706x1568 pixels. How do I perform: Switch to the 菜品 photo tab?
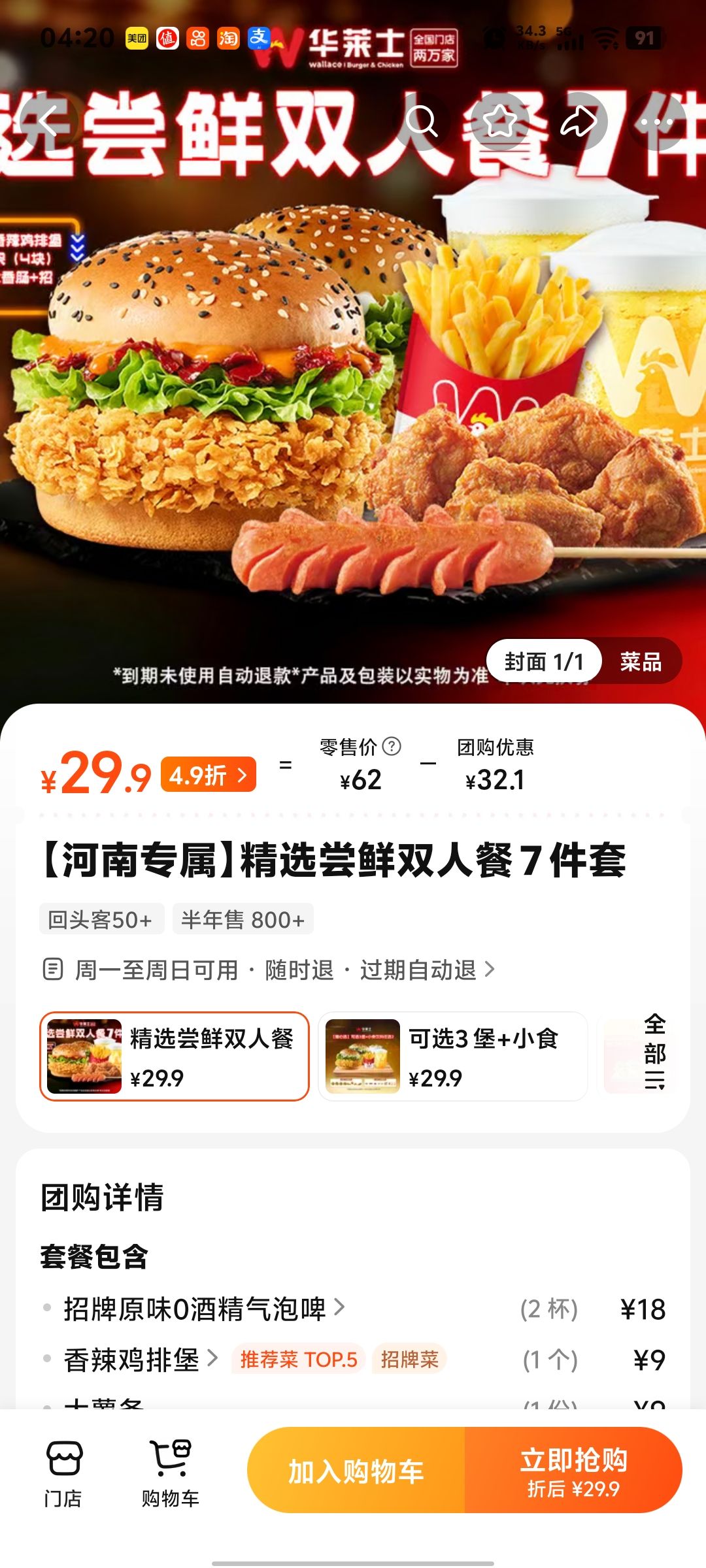pos(641,661)
